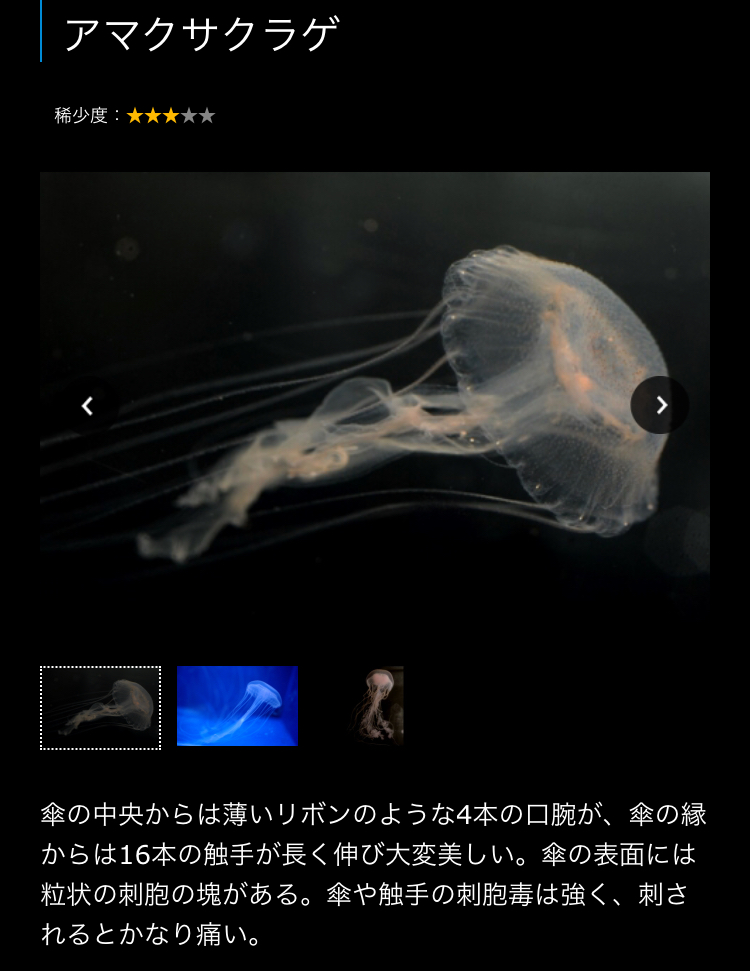
Task: Show the next jellyfish photo
Action: (x=660, y=405)
